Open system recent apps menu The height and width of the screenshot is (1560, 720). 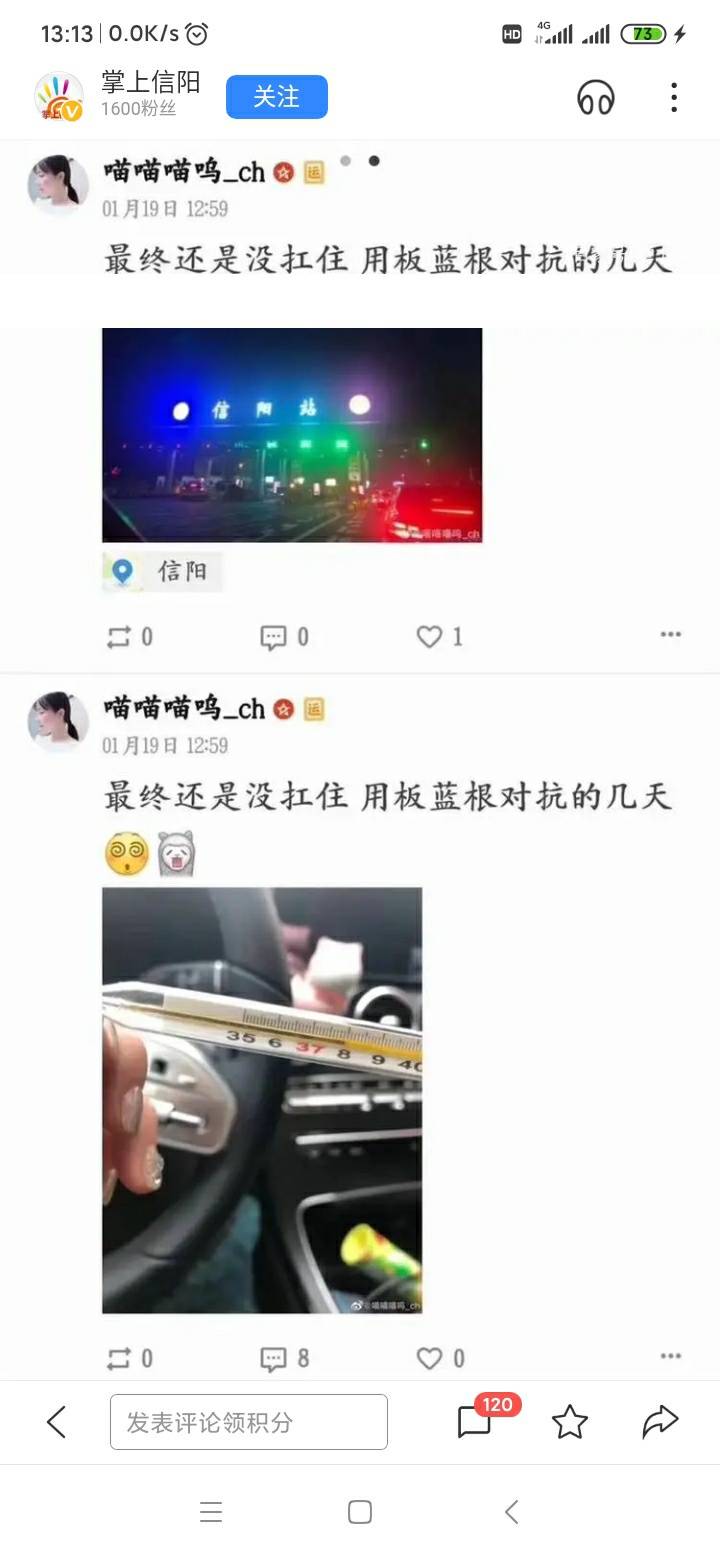coord(211,1512)
